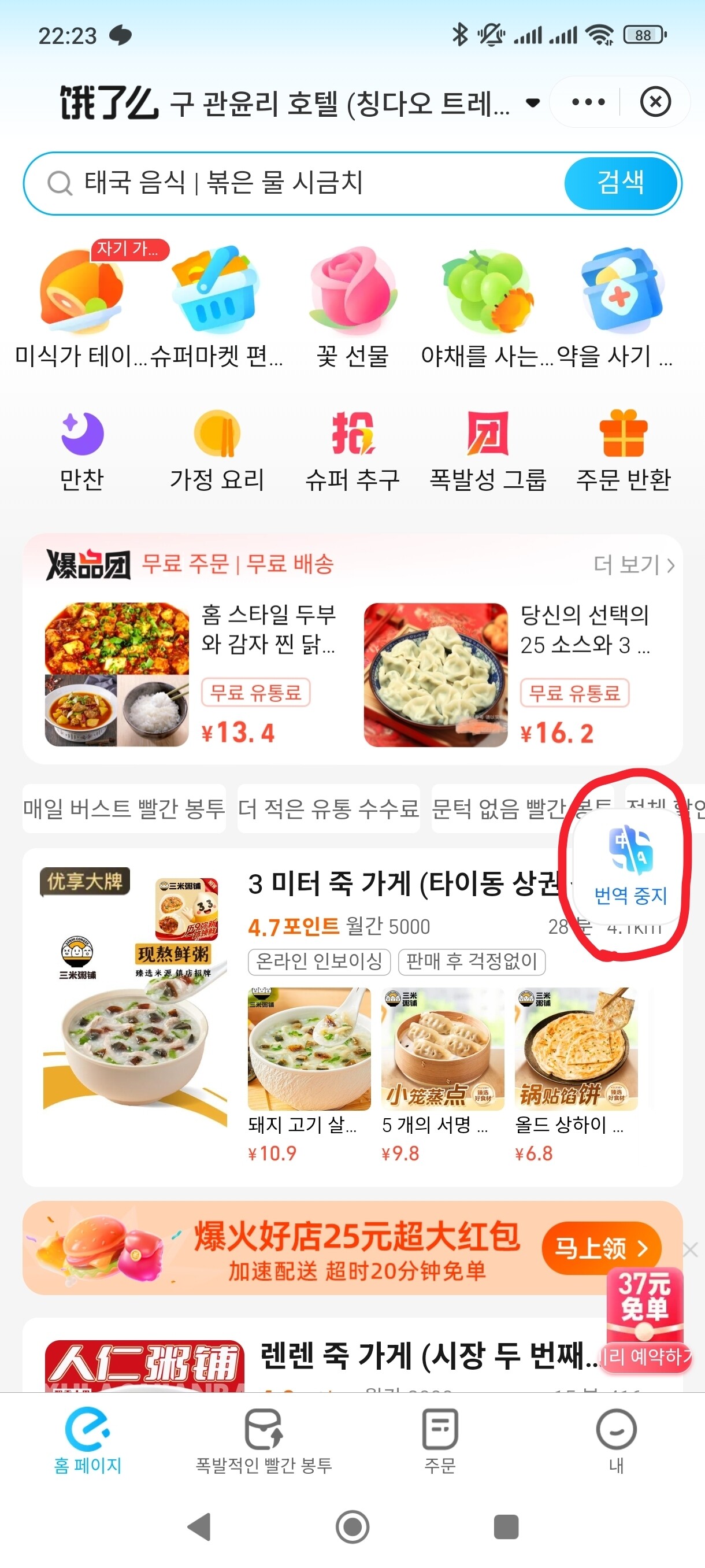
Task: Tap 더 보기 in the deals section
Action: pyautogui.click(x=634, y=565)
